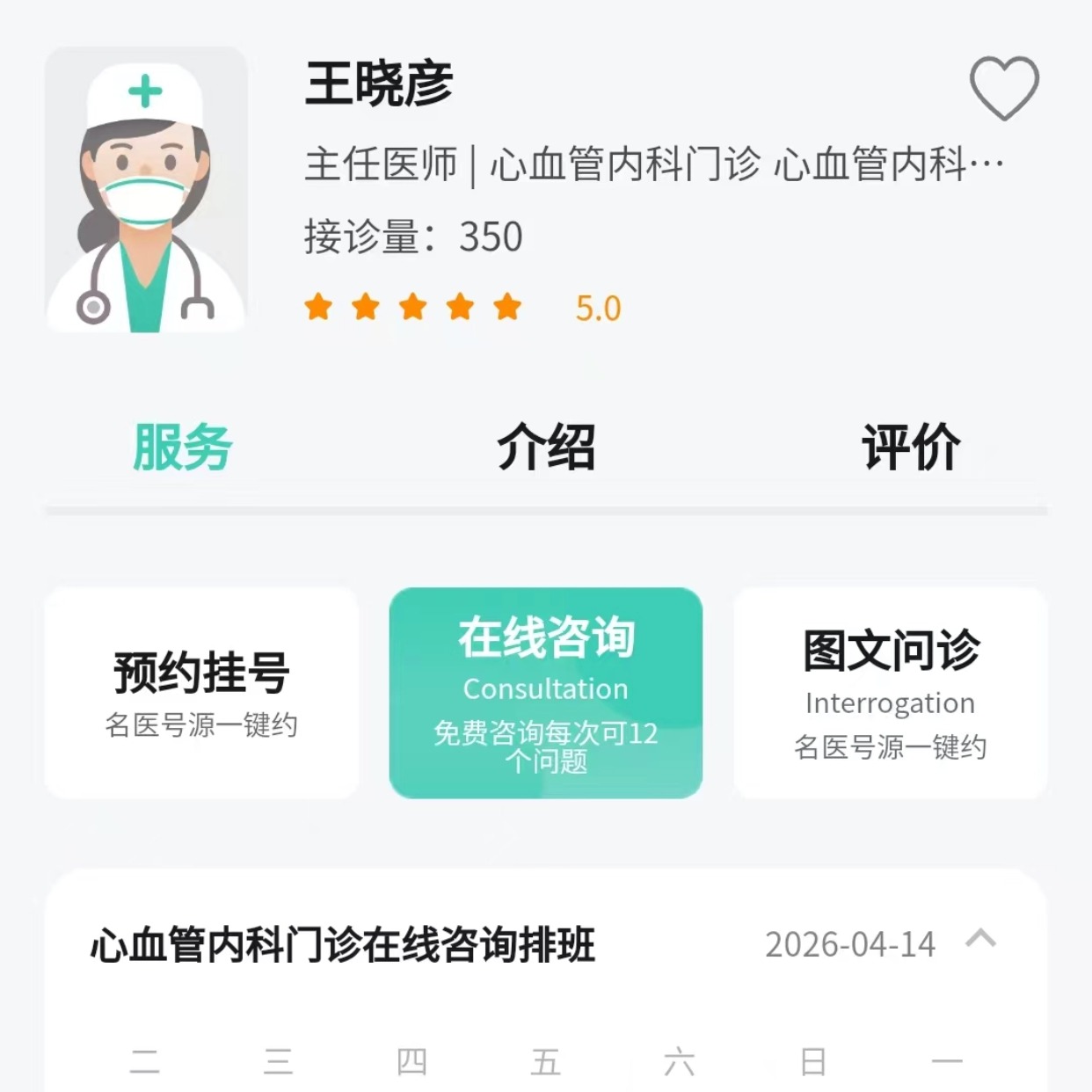Image resolution: width=1092 pixels, height=1092 pixels.
Task: Collapse the 2026-04-14 schedule chevron
Action: point(980,940)
